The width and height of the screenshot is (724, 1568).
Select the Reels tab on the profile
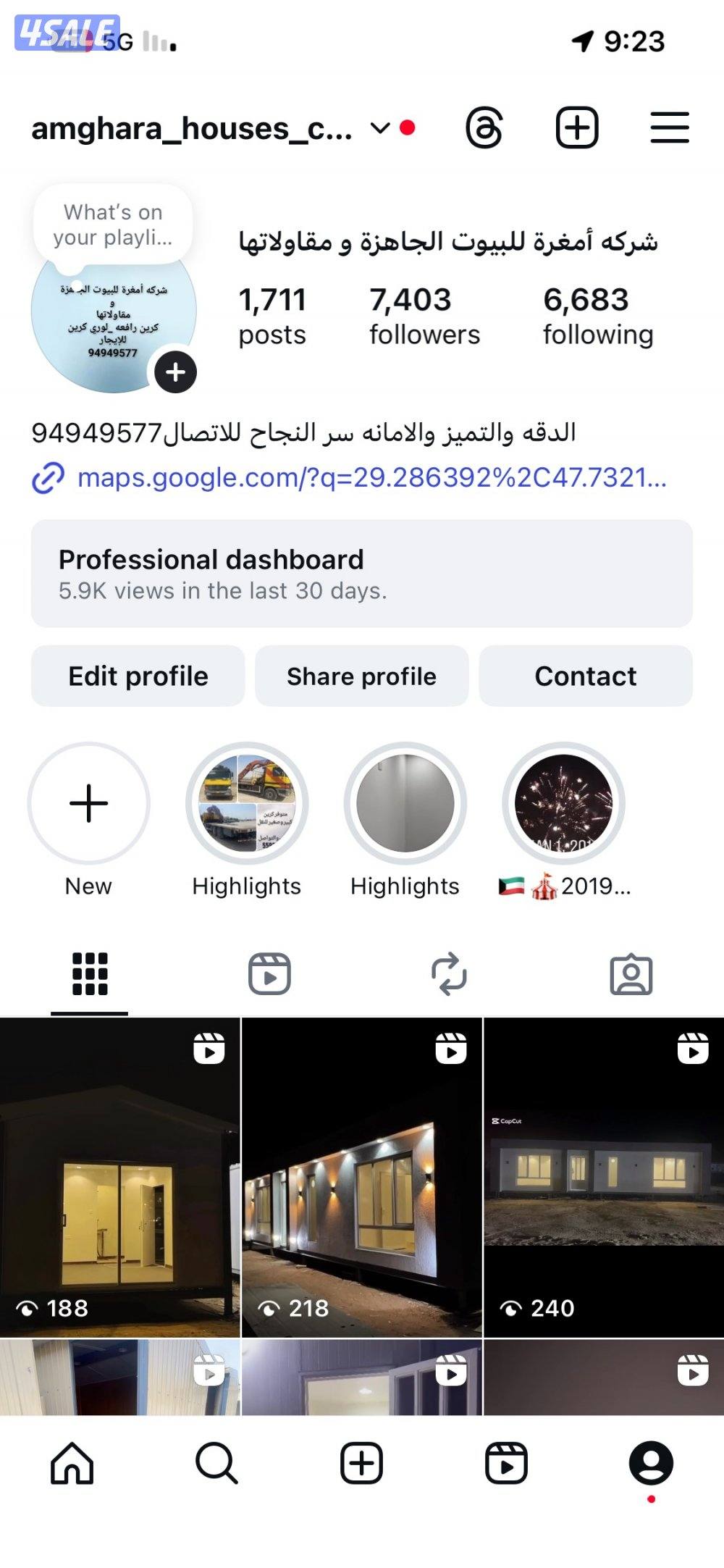269,973
